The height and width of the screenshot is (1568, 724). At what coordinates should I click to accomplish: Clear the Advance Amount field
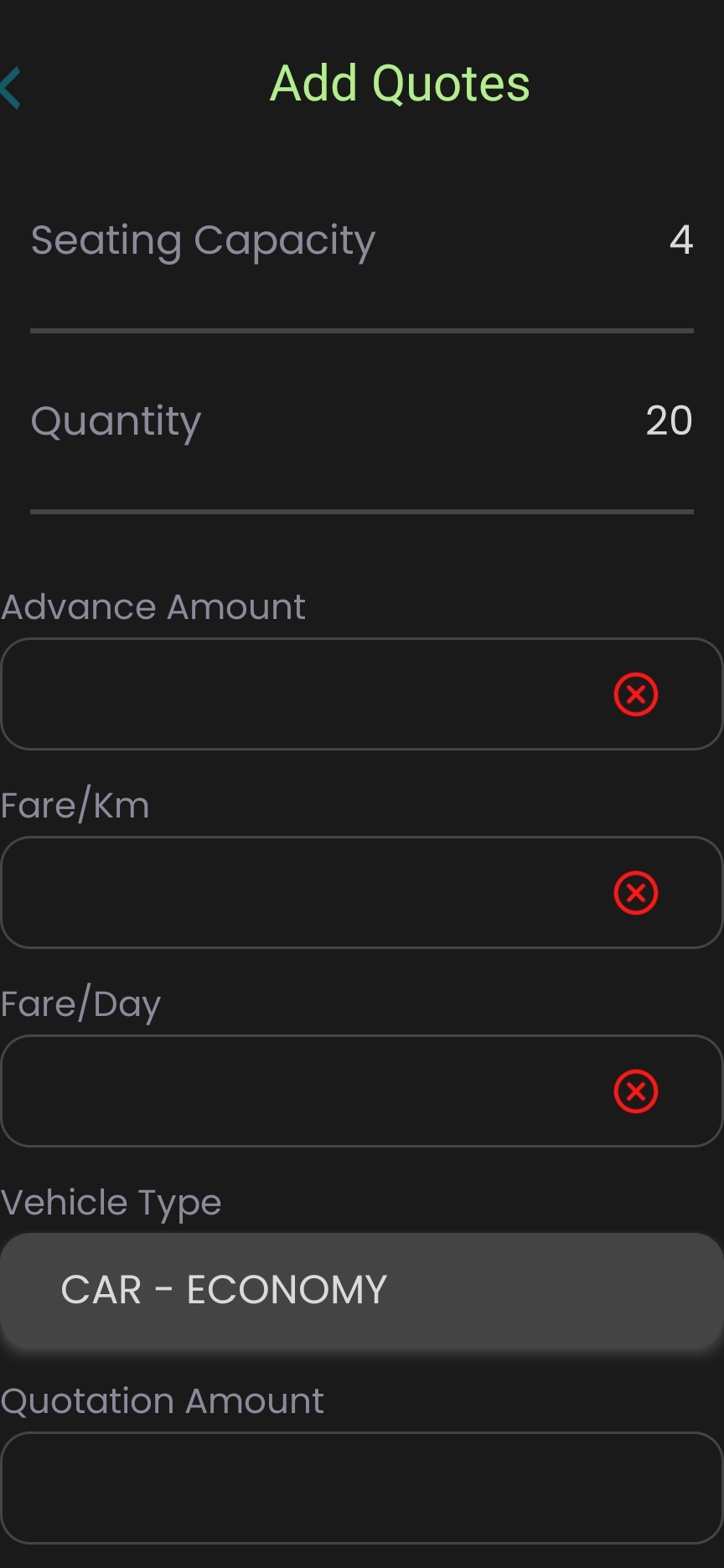coord(636,694)
